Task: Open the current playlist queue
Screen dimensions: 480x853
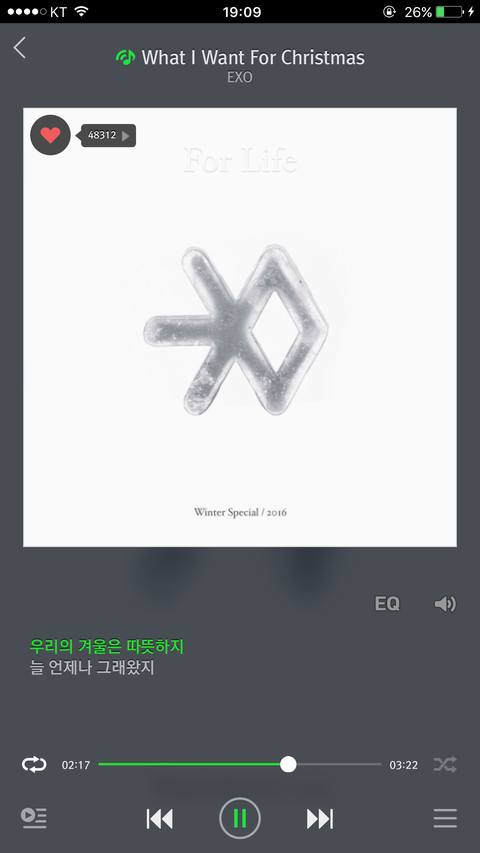Action: (x=34, y=818)
